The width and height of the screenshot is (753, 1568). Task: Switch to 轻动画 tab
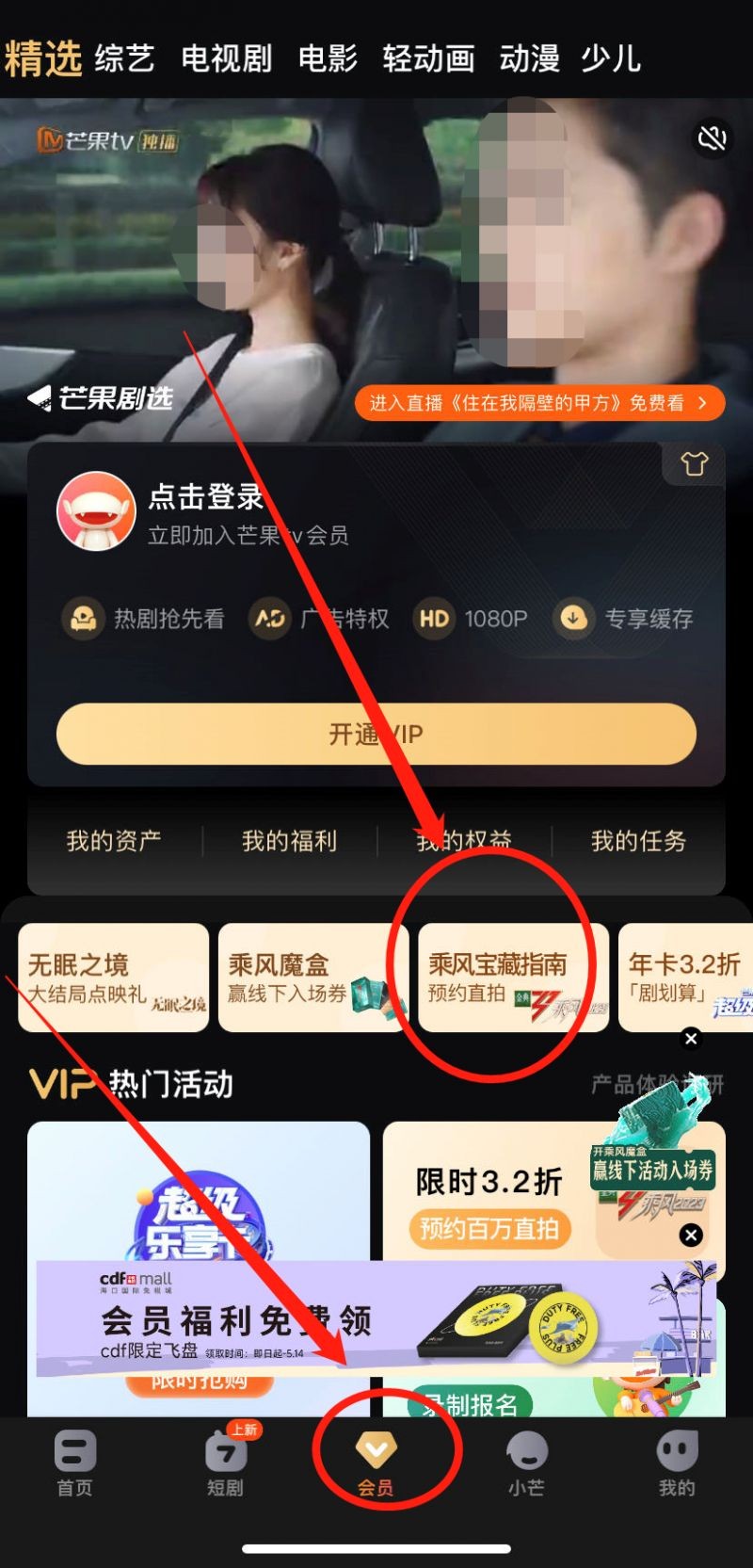click(428, 58)
